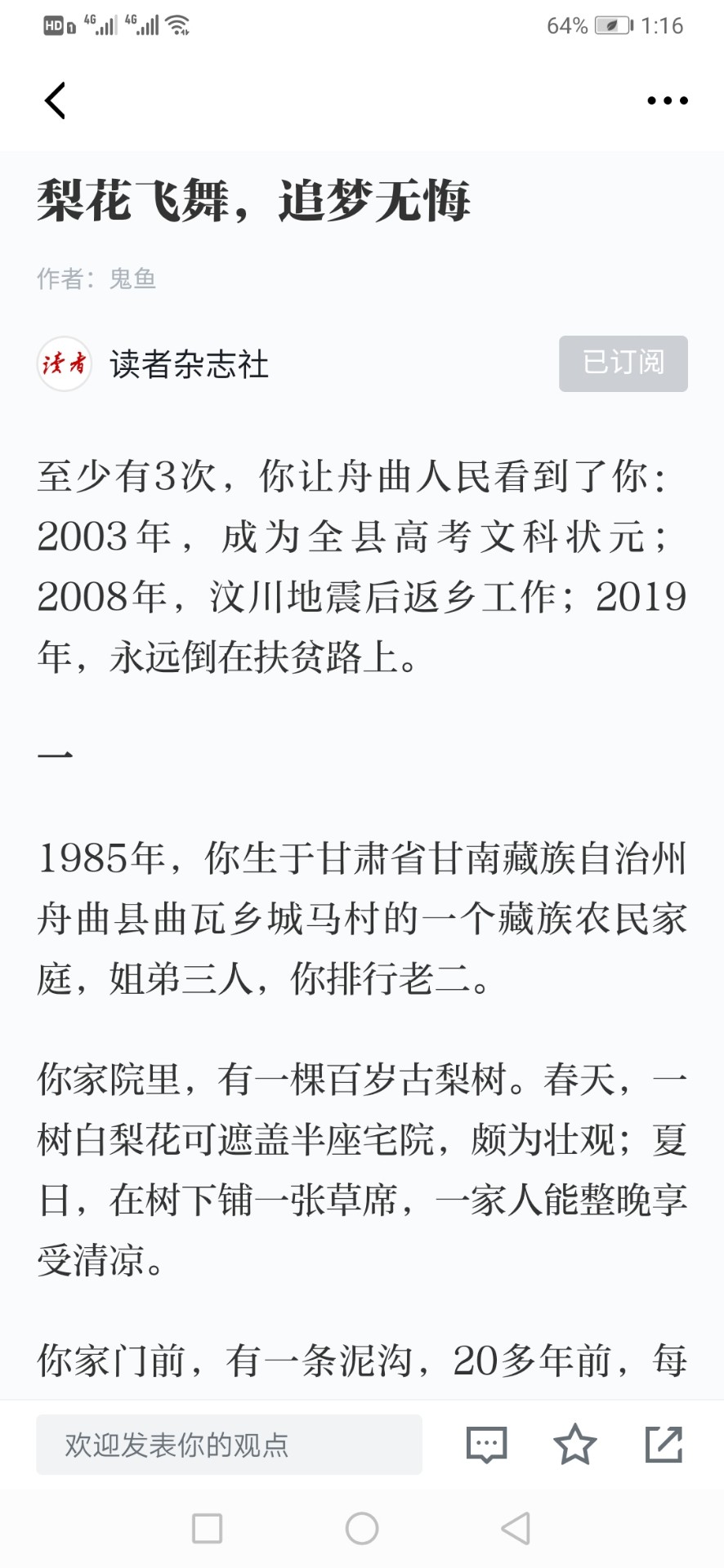Screen dimensions: 724x1568
Task: Open the three-dot overflow menu
Action: pos(668,100)
